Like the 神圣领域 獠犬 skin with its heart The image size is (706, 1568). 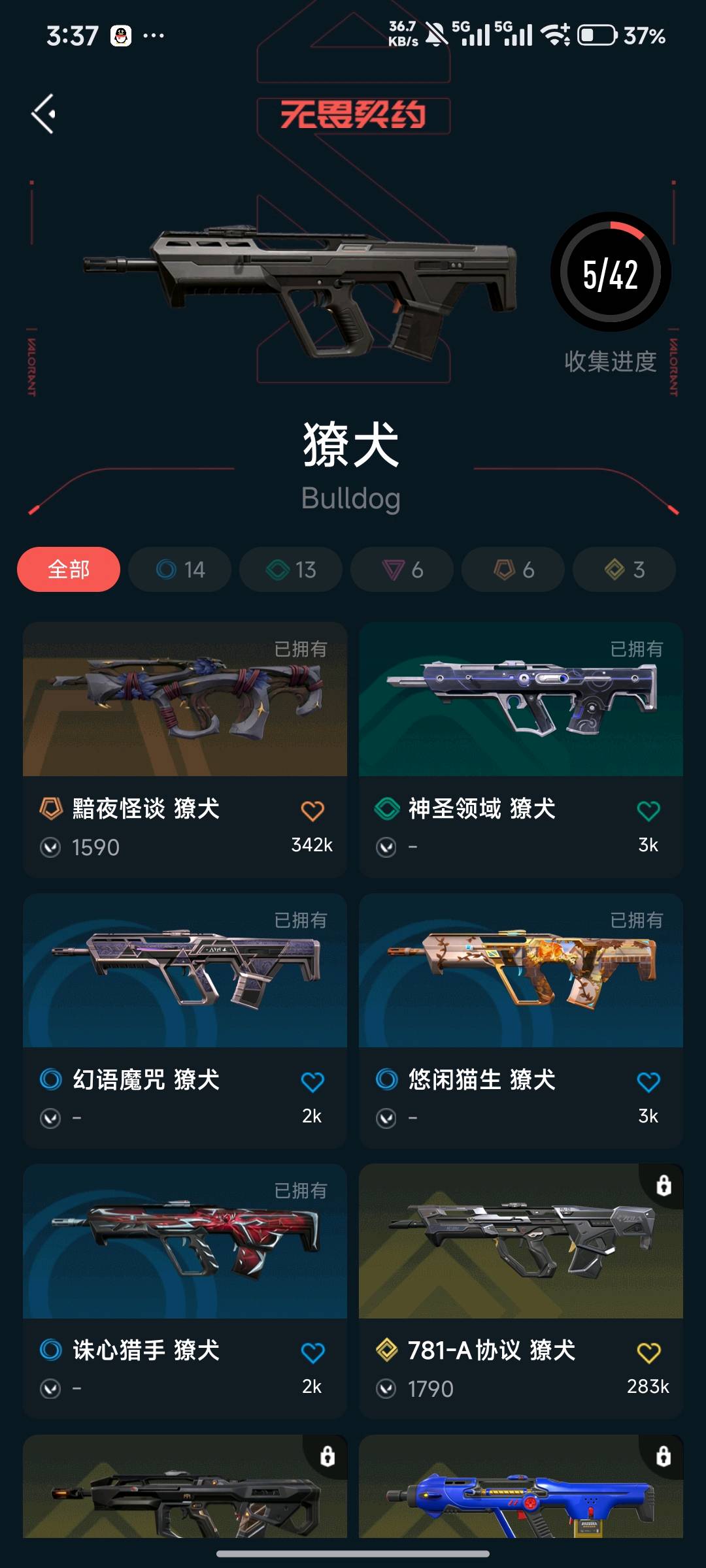(x=648, y=811)
